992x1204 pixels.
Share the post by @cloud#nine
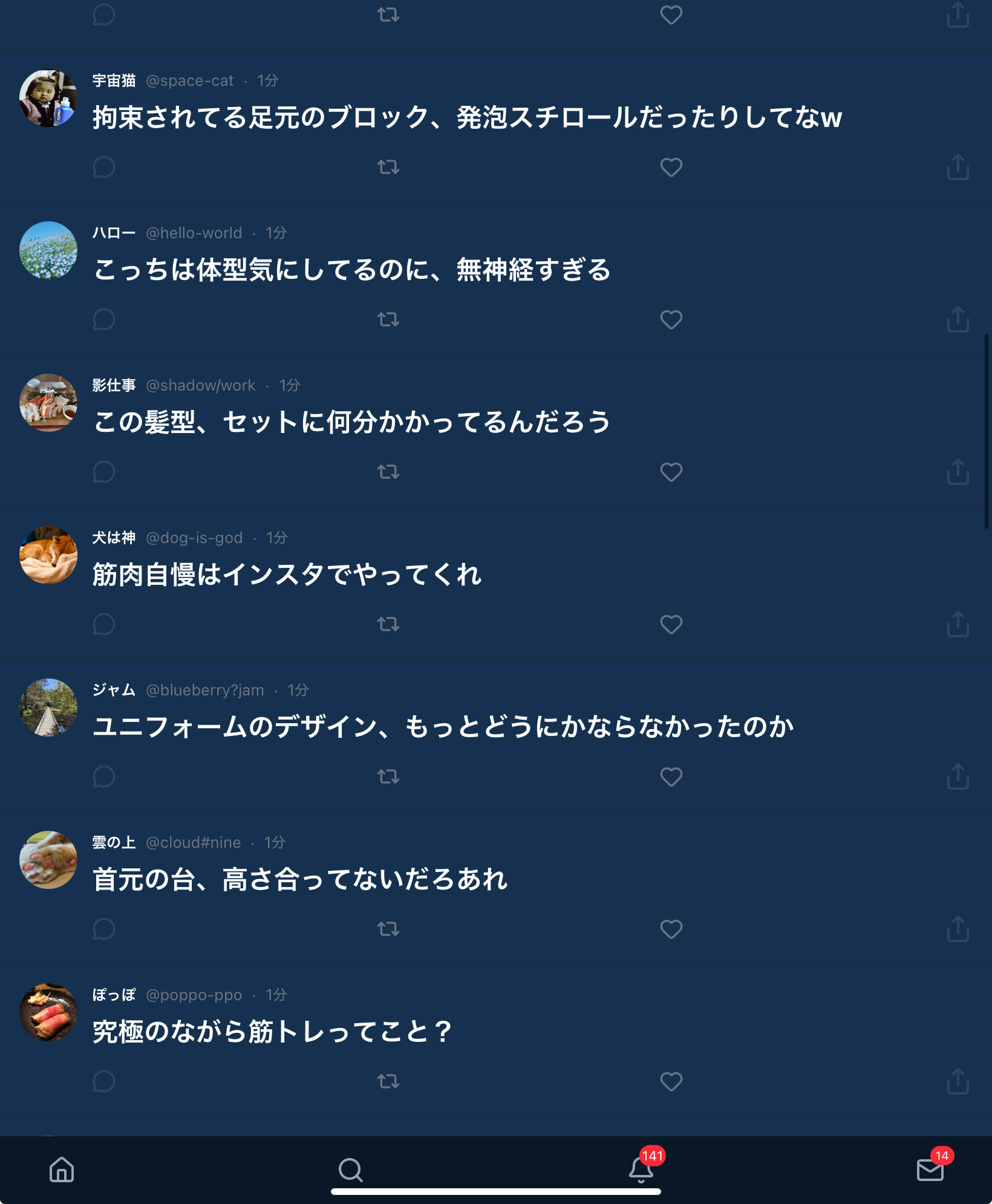click(958, 929)
